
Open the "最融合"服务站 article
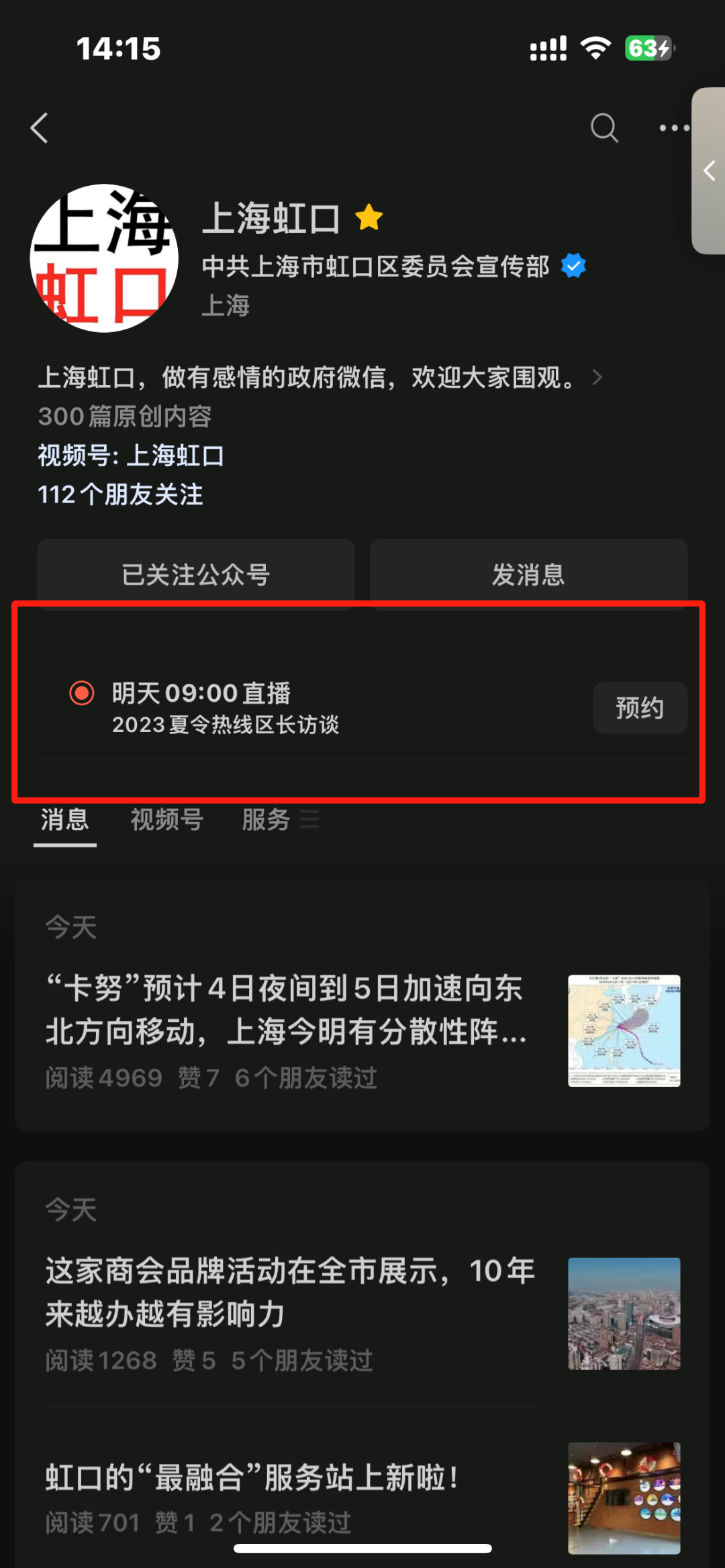[x=252, y=1477]
